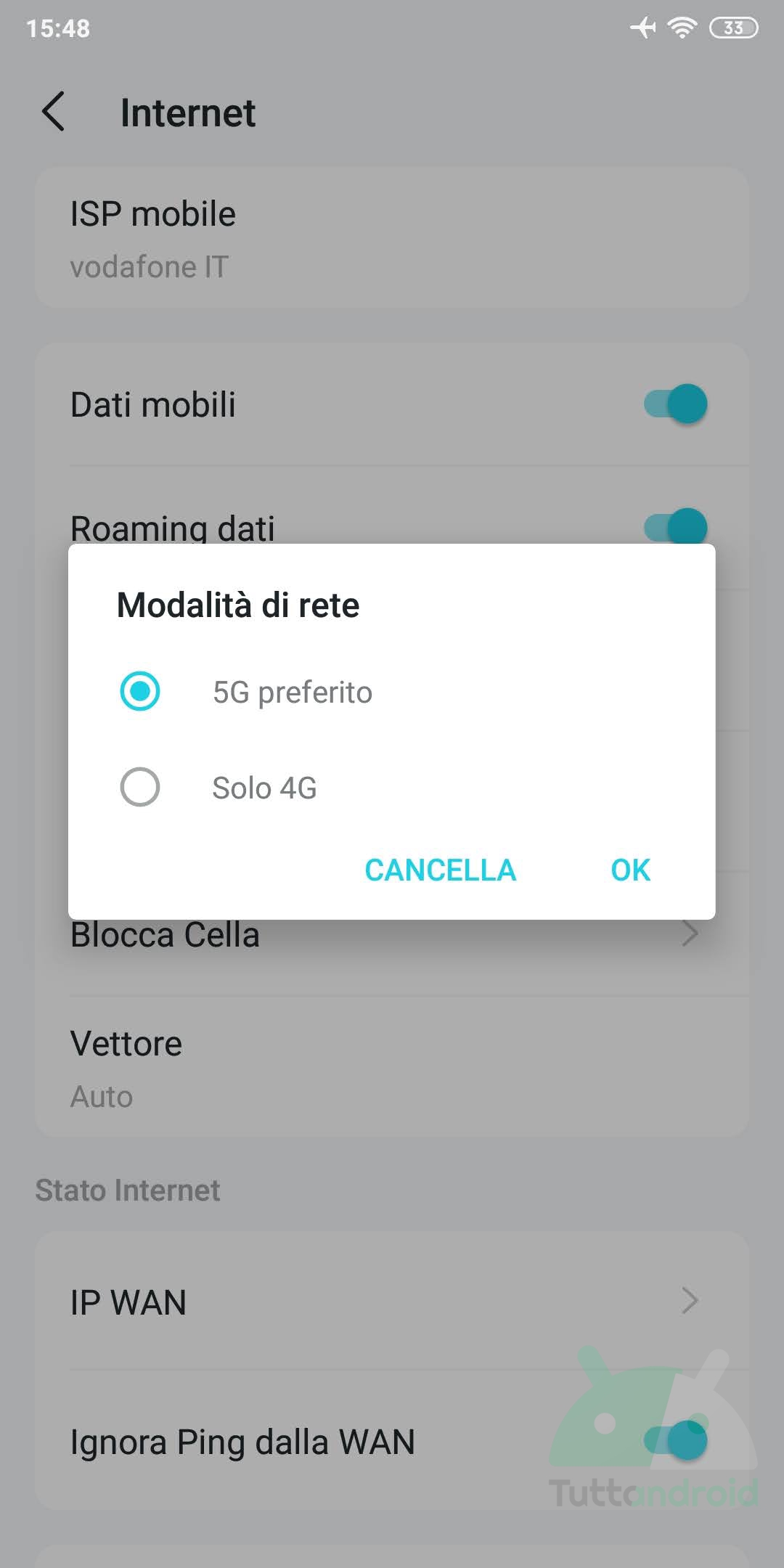This screenshot has width=784, height=1568.
Task: Tap CANCELLA to dismiss the dialog
Action: click(x=440, y=870)
